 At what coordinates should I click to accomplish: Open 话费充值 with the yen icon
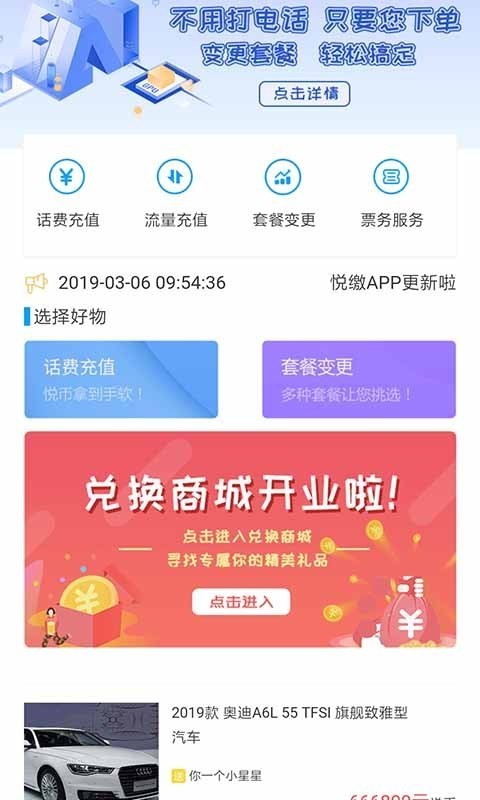[67, 193]
